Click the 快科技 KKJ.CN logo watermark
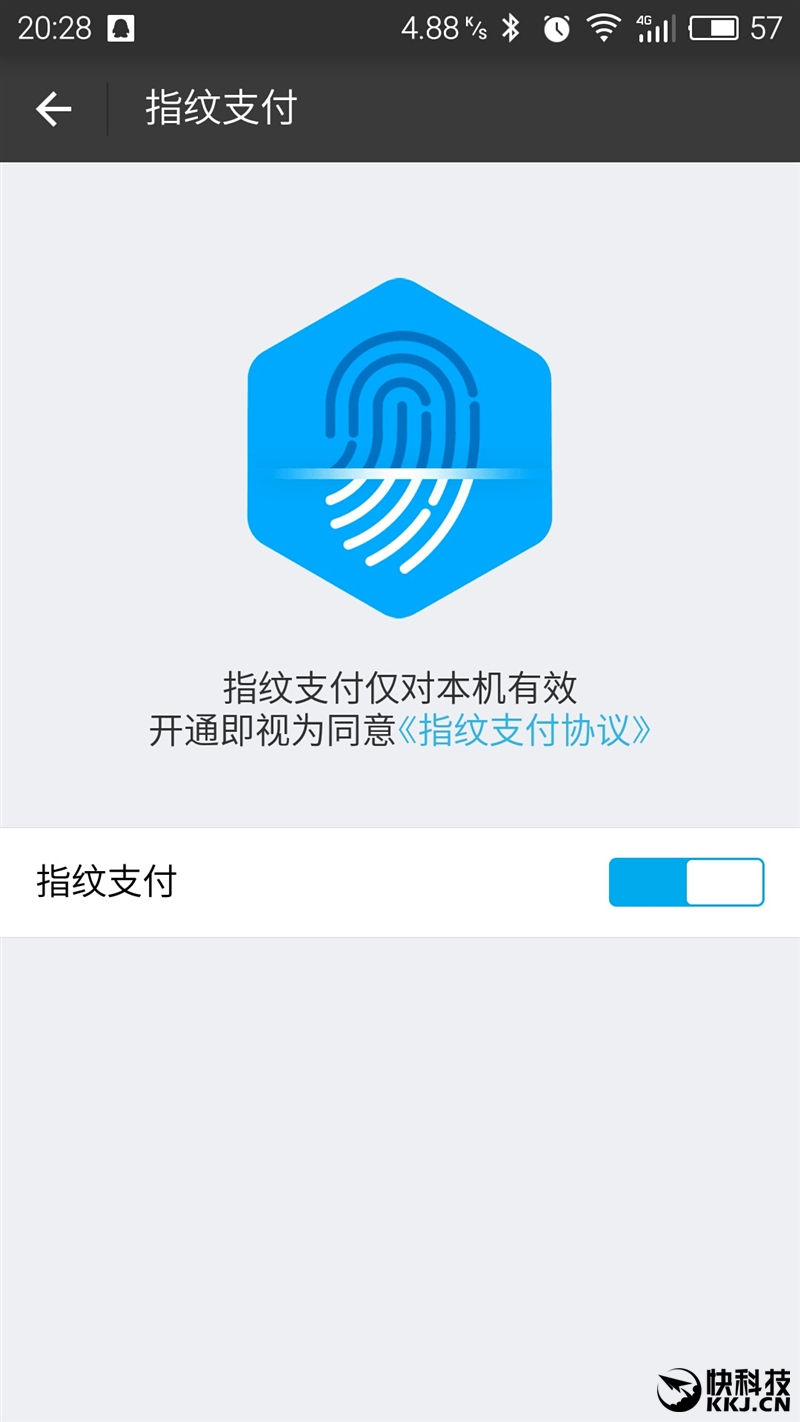This screenshot has width=800, height=1422. (x=720, y=1390)
